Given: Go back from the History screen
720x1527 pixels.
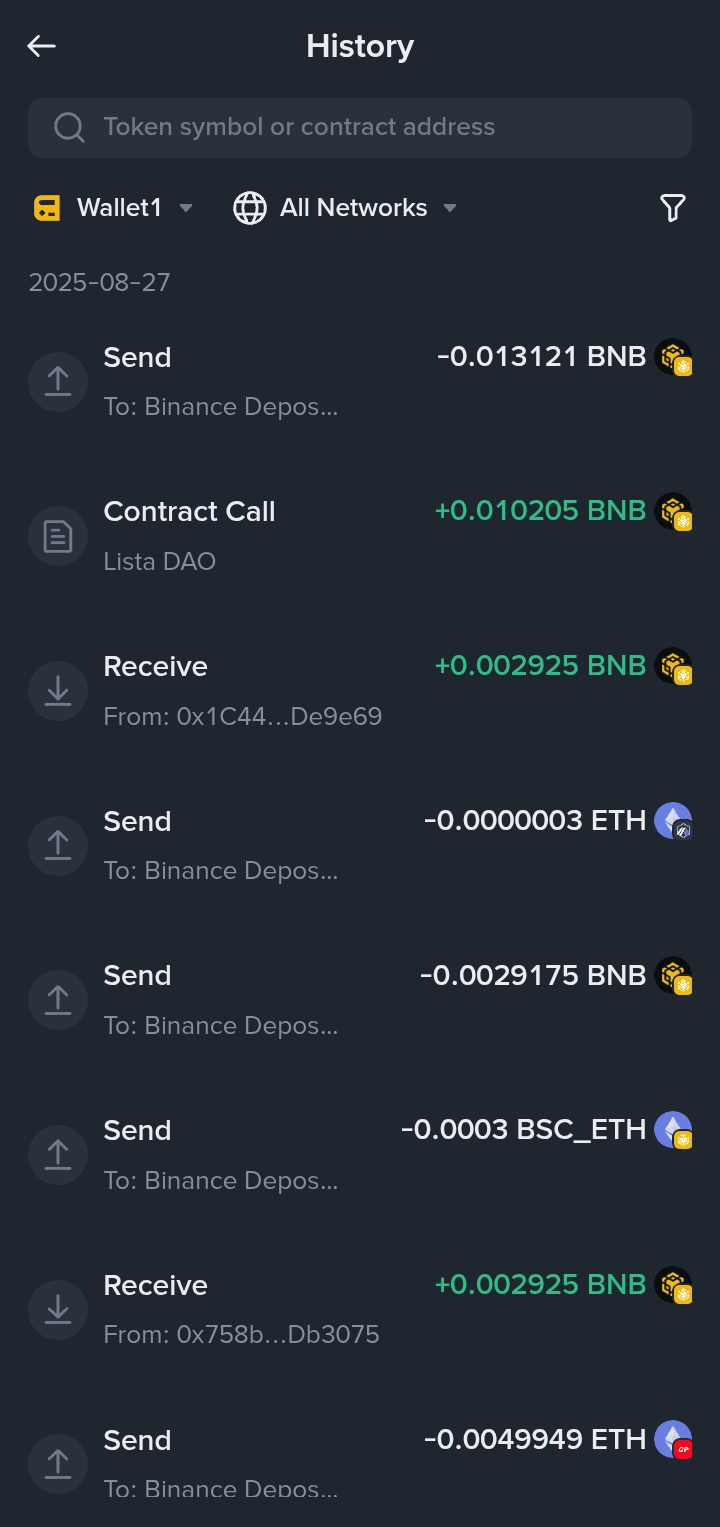Looking at the screenshot, I should [41, 46].
